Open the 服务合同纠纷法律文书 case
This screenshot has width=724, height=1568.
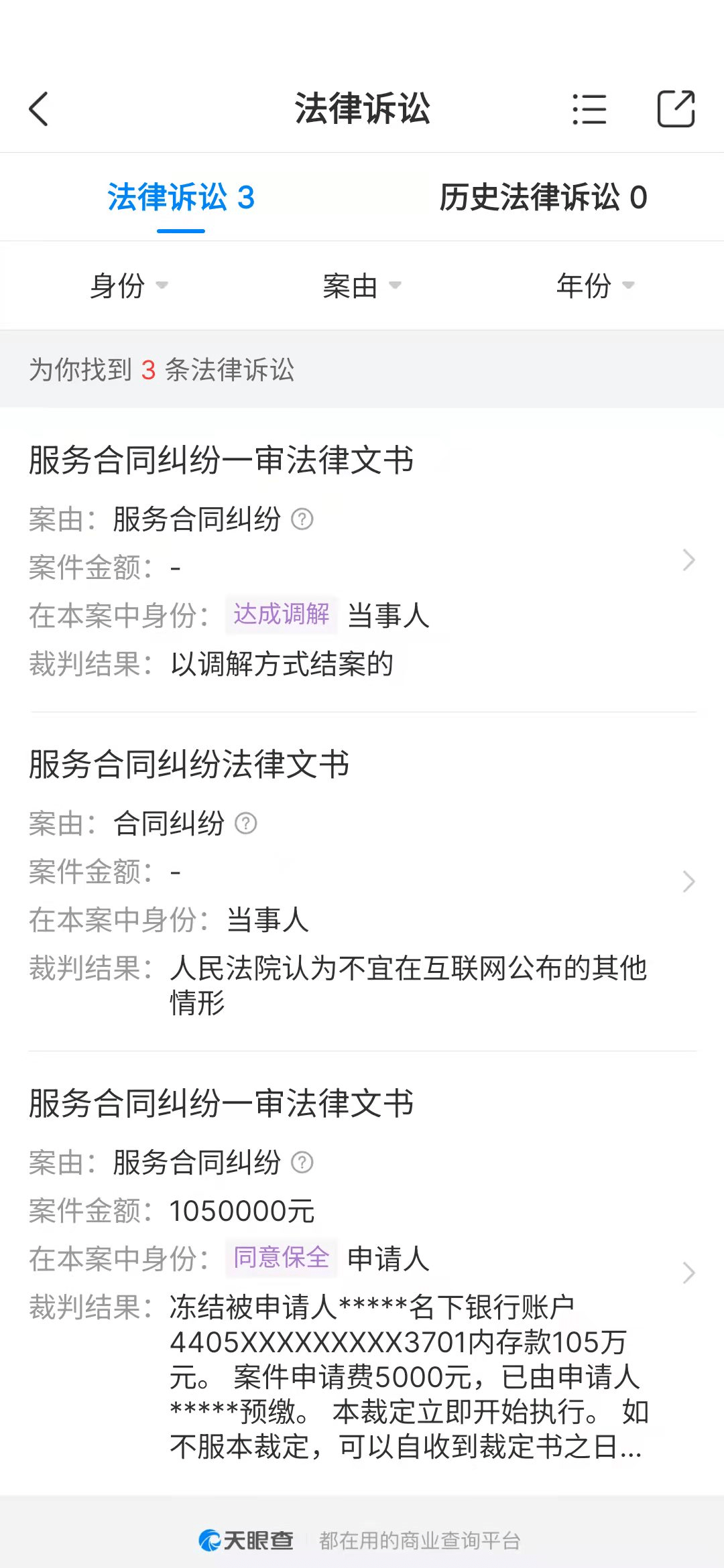(x=362, y=881)
